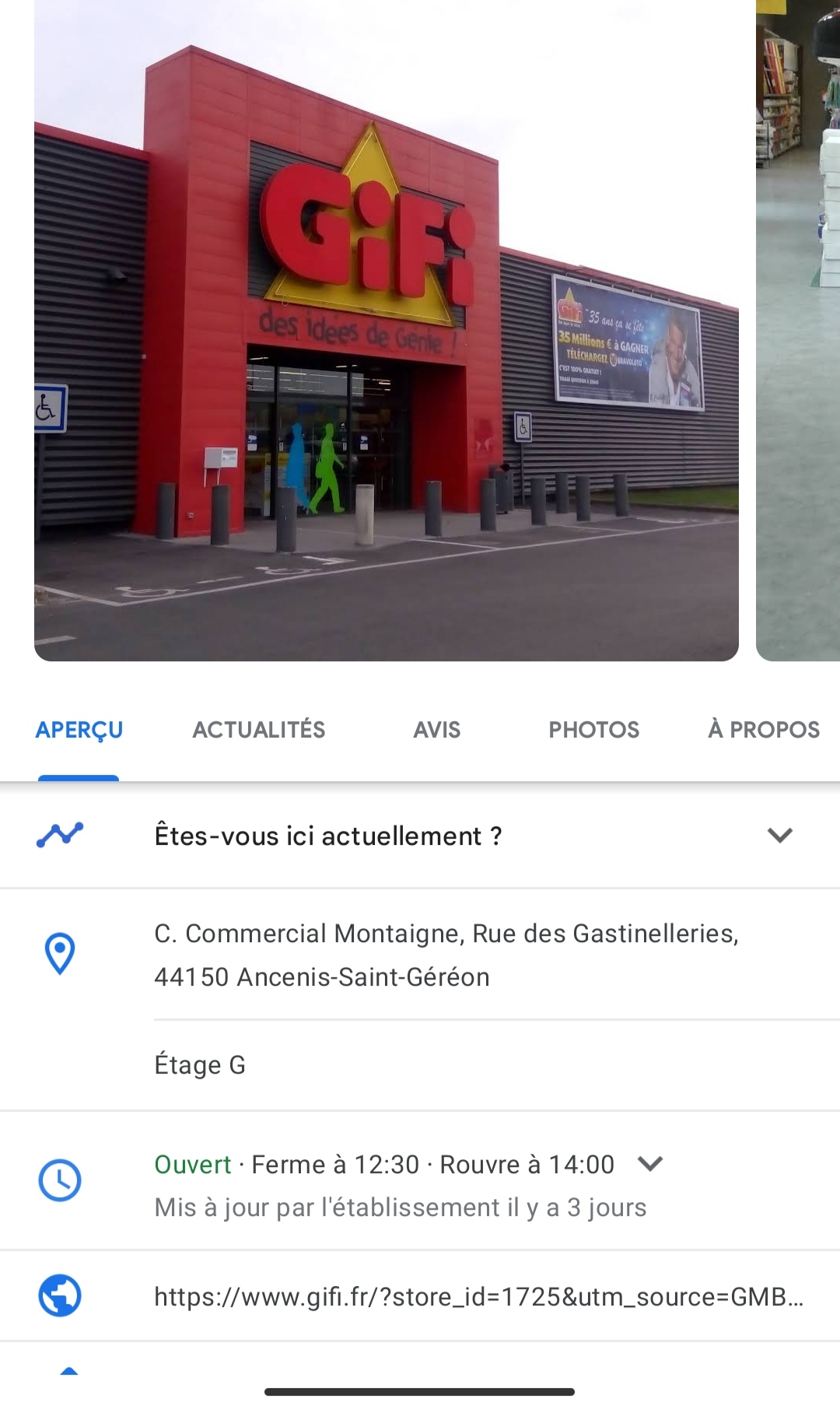Image resolution: width=840 pixels, height=1409 pixels.
Task: Select the Aperçu tab
Action: click(x=79, y=730)
